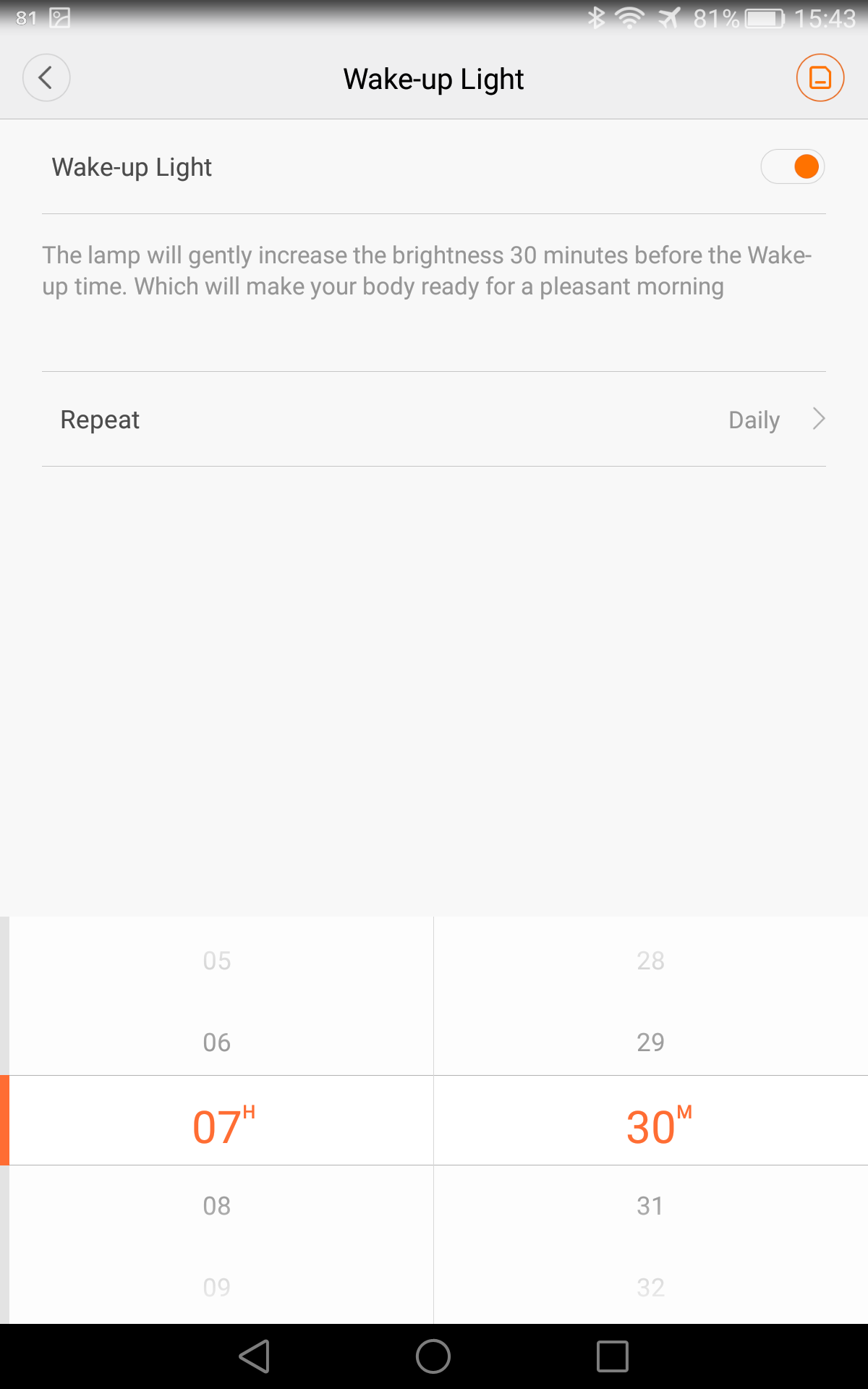Pick minute 31 in the picker
868x1389 pixels.
(x=650, y=1206)
